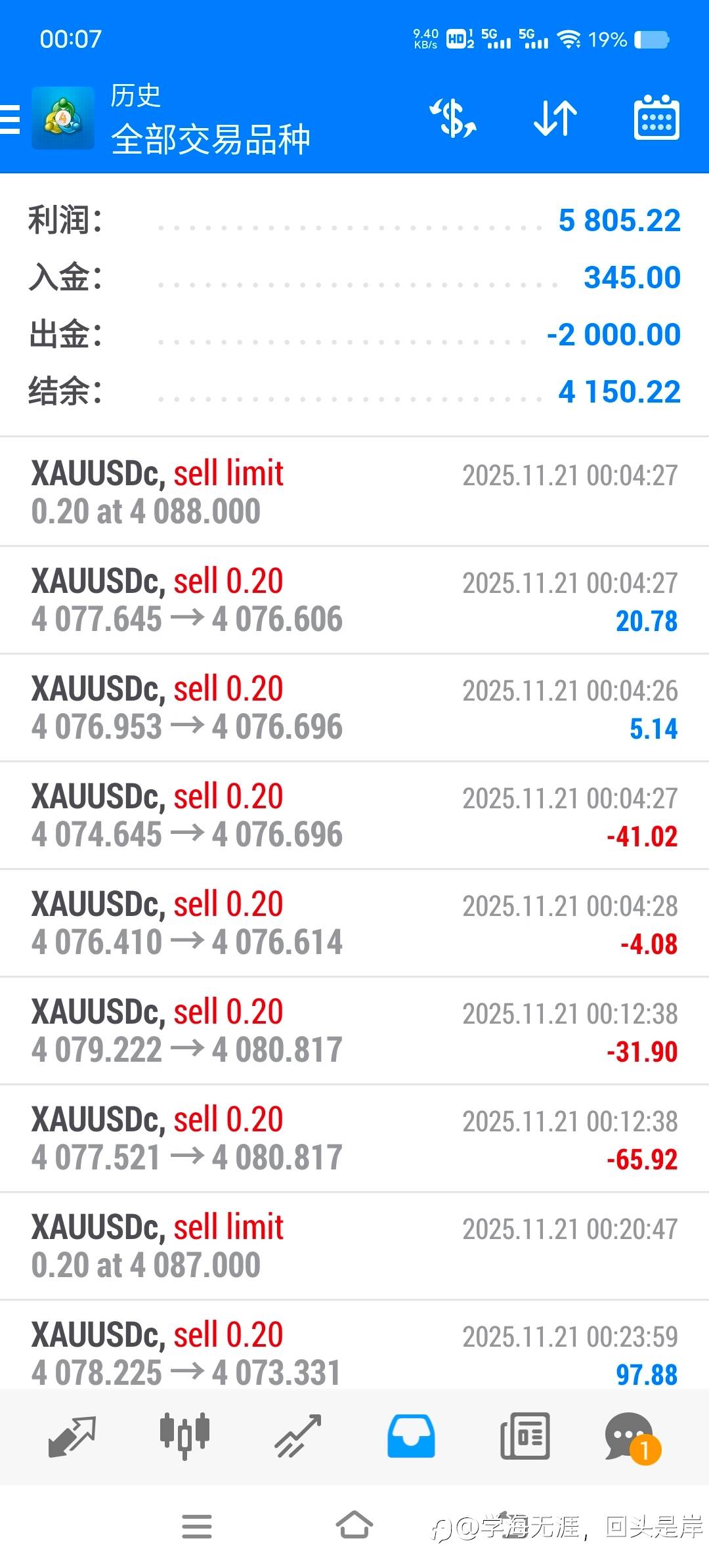
Task: Select the trade with loss -65.92
Action: (354, 1139)
